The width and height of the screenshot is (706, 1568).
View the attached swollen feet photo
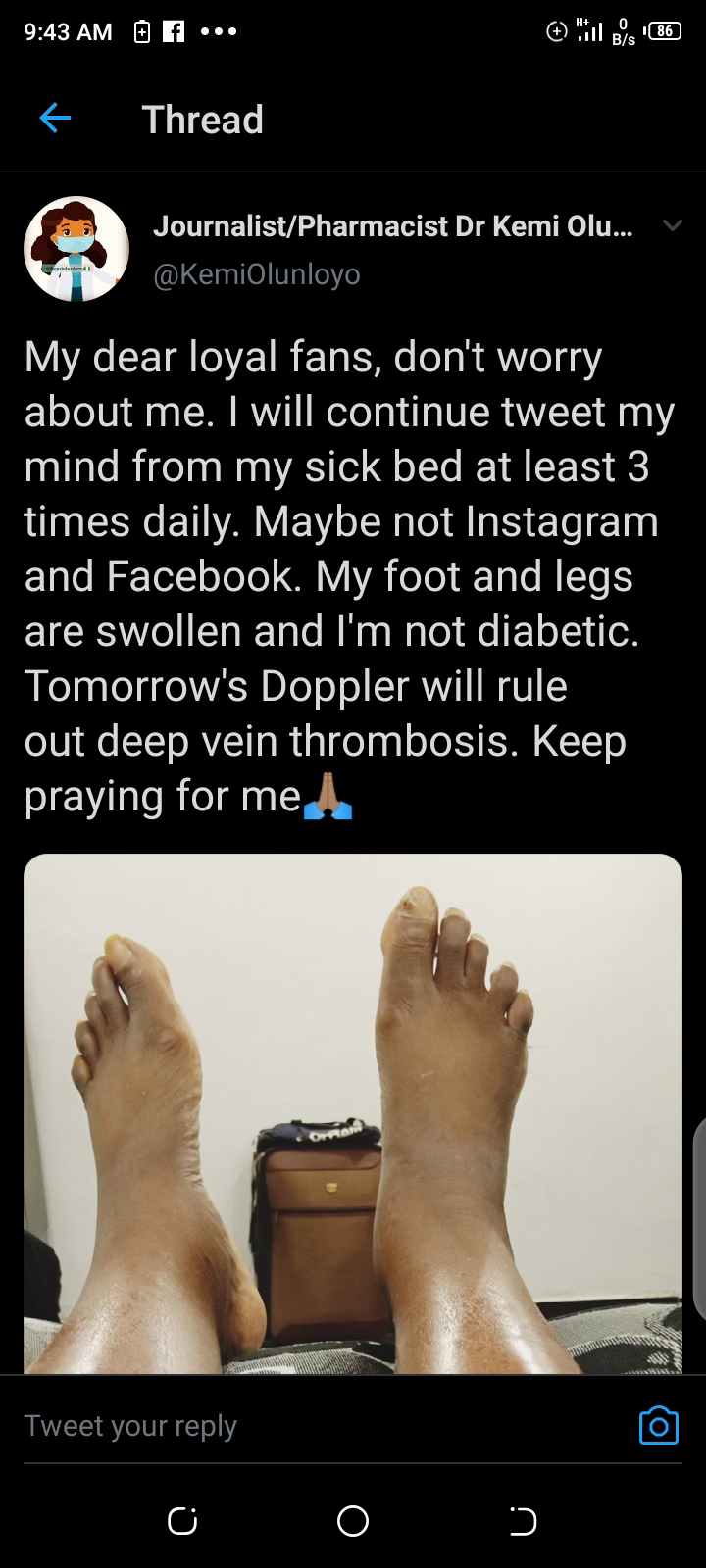[x=353, y=1112]
